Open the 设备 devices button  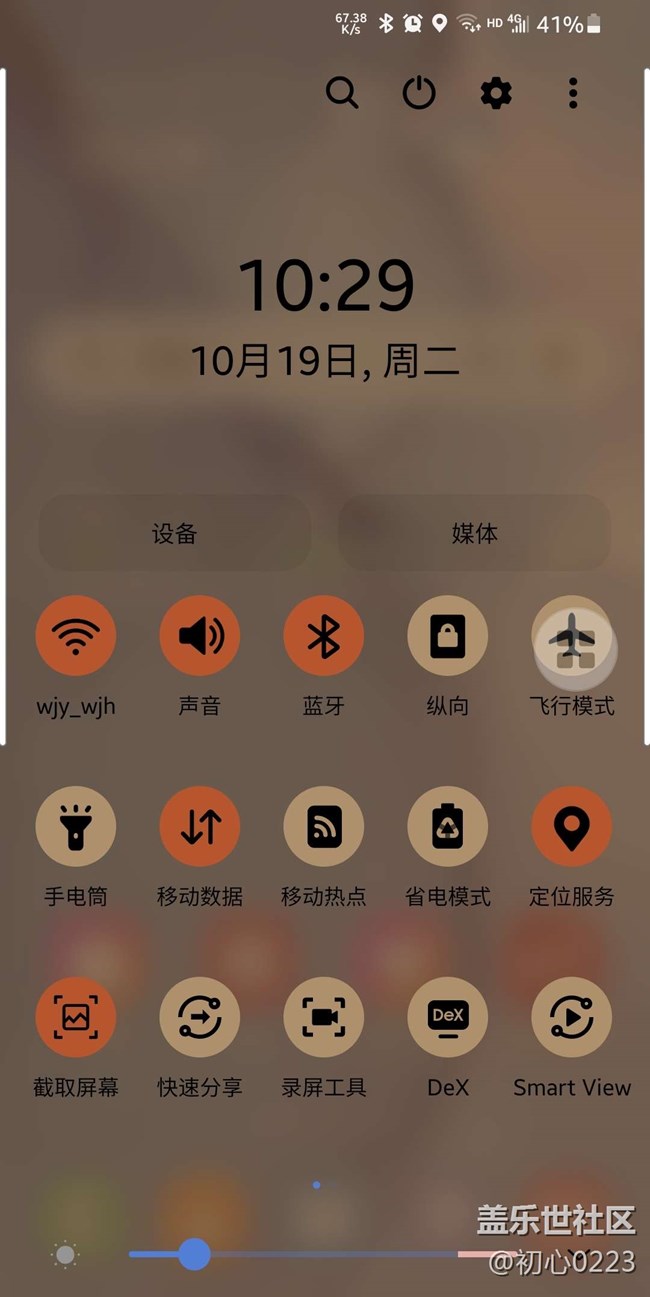[174, 533]
